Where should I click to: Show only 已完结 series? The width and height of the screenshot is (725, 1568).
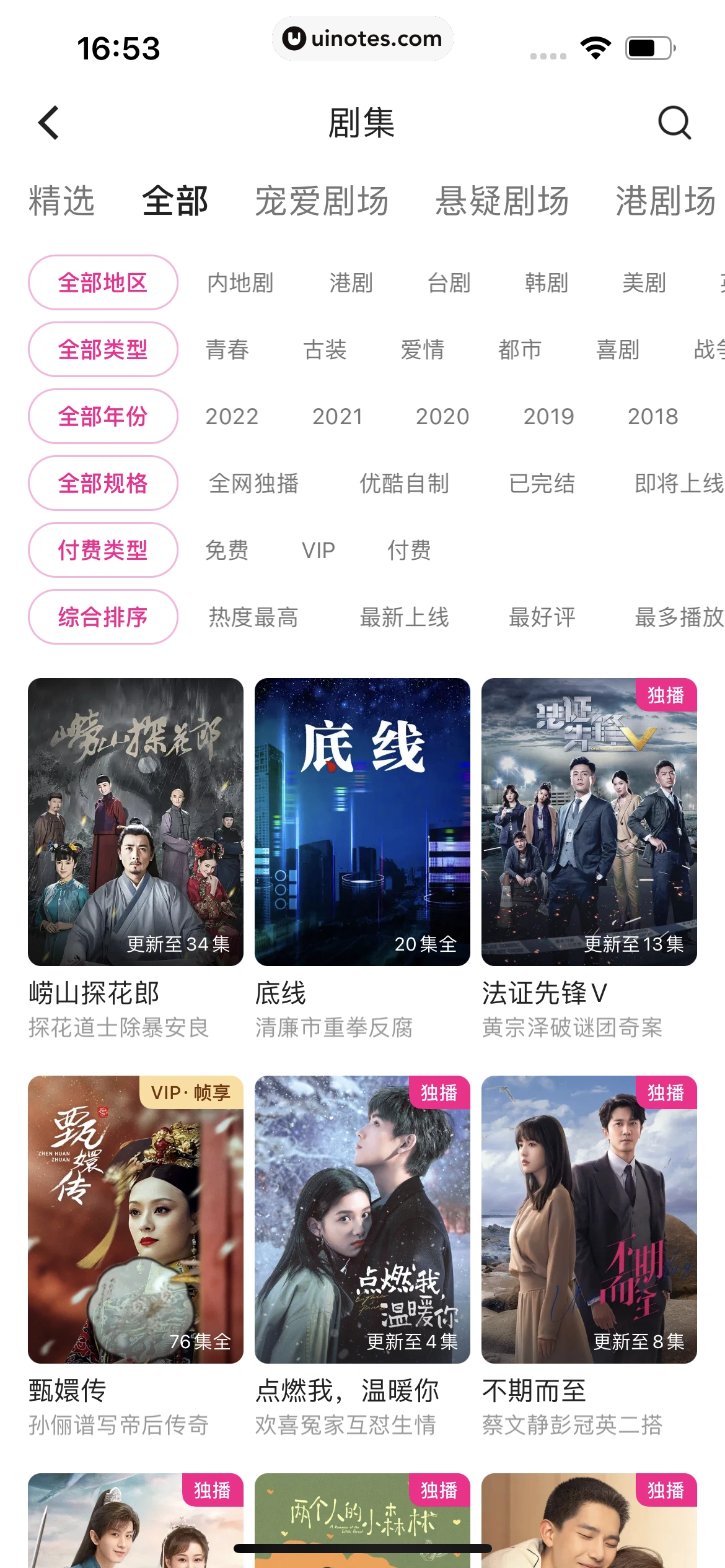point(542,484)
